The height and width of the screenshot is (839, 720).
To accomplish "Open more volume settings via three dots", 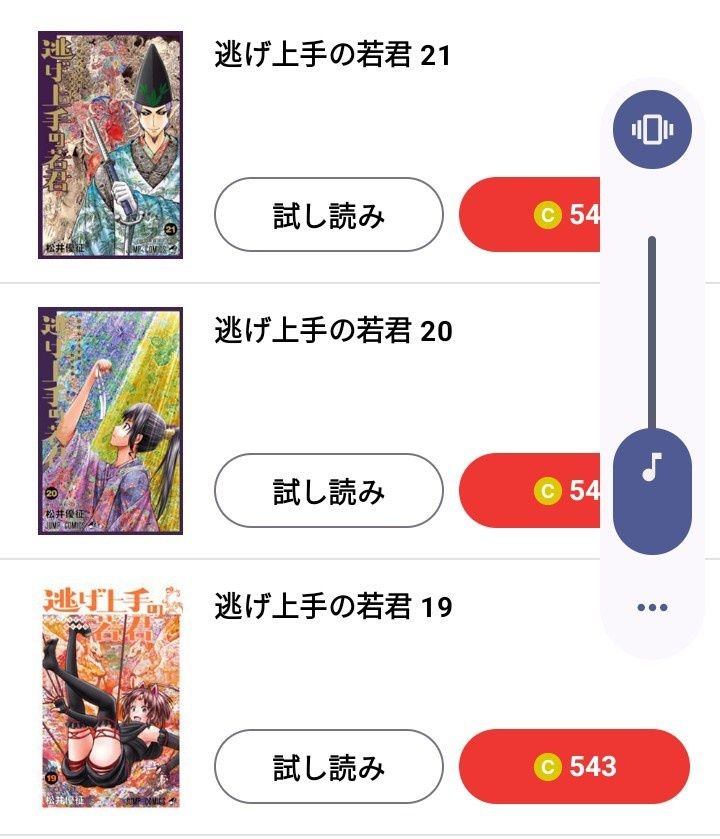I will pyautogui.click(x=652, y=607).
